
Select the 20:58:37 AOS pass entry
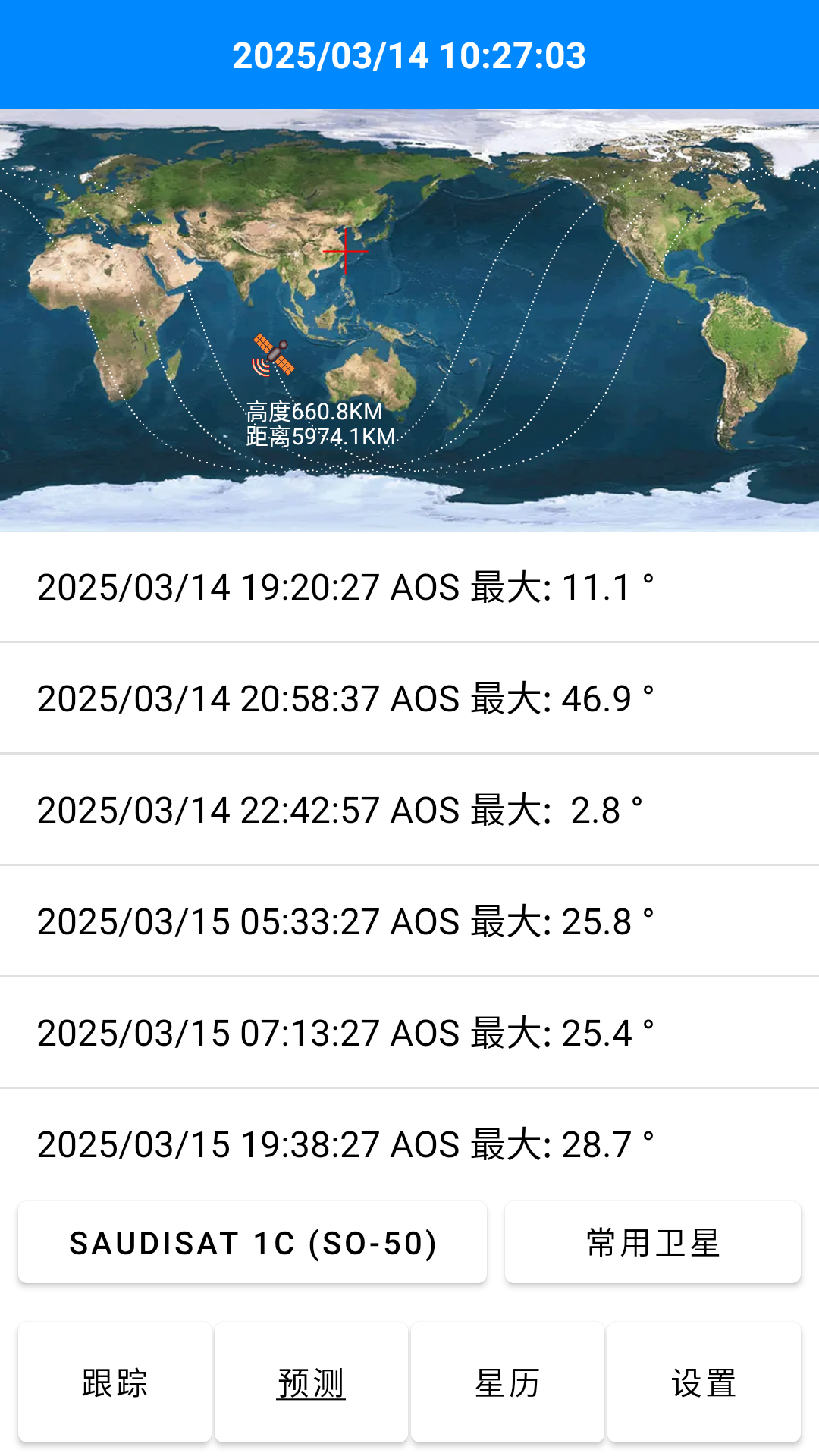[x=409, y=698]
